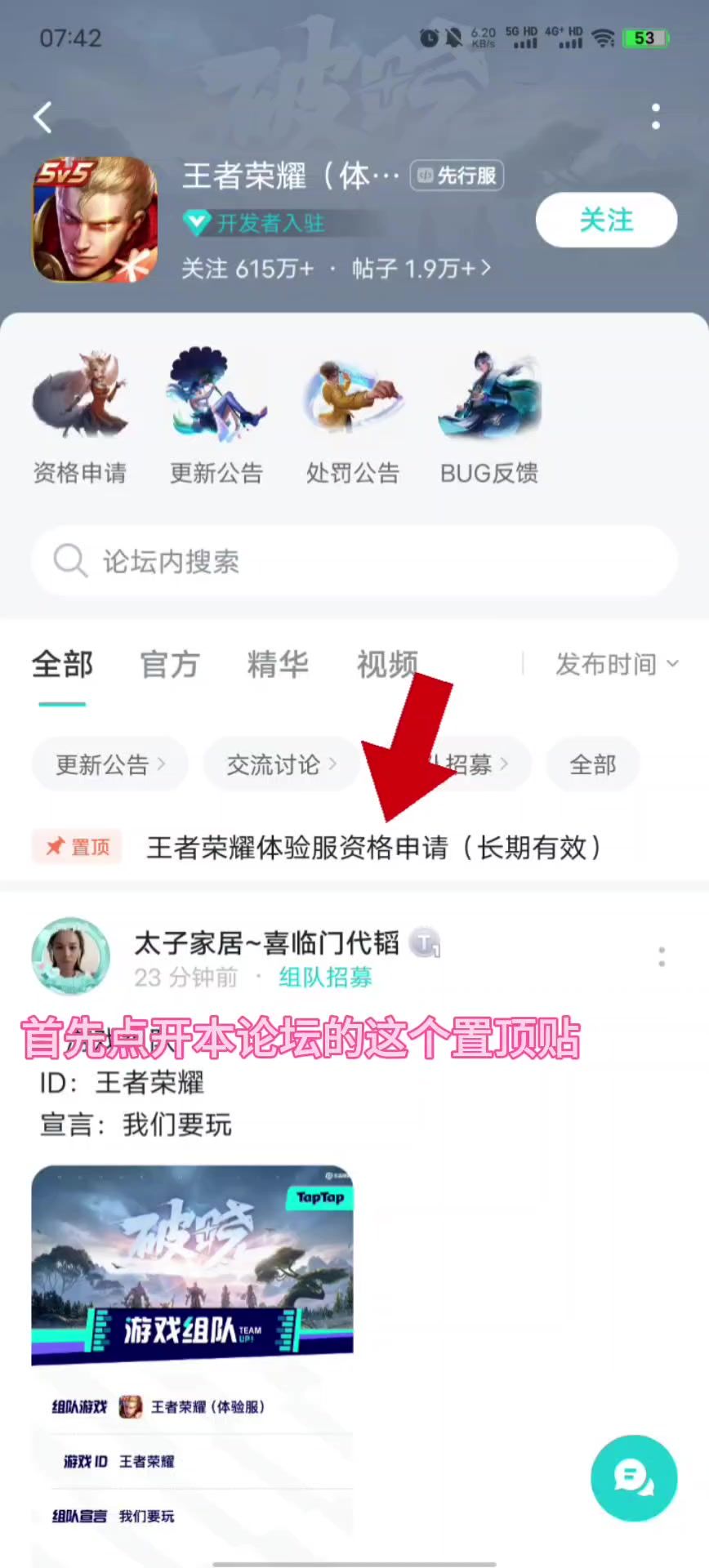Image resolution: width=709 pixels, height=1568 pixels.
Task: Switch to the 视频 tab
Action: click(386, 665)
